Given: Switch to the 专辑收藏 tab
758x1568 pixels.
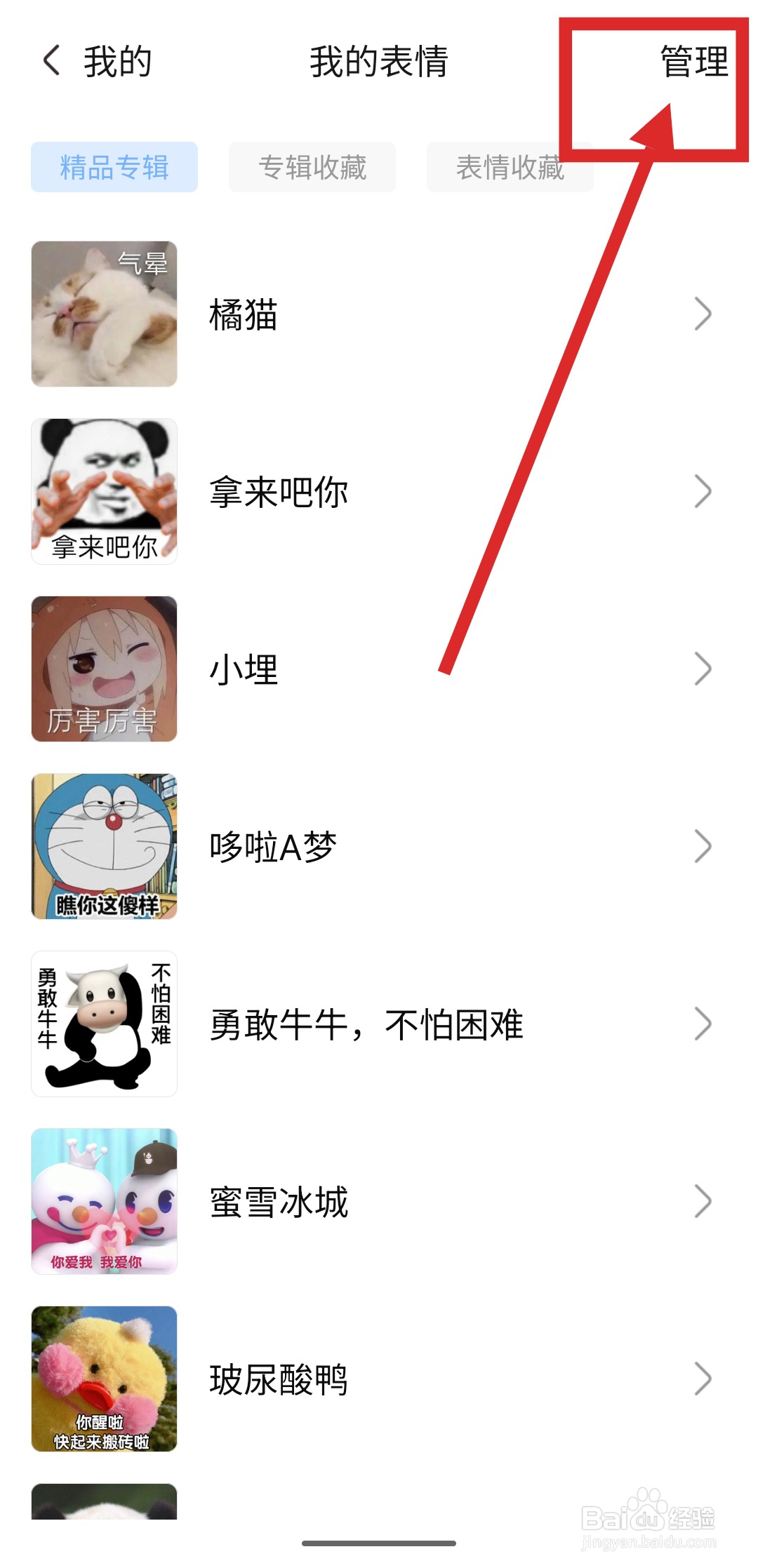Looking at the screenshot, I should point(311,167).
